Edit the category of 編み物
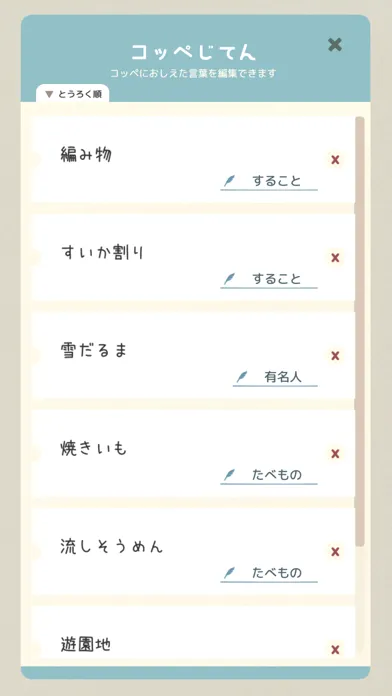This screenshot has height=696, width=392. [x=269, y=182]
